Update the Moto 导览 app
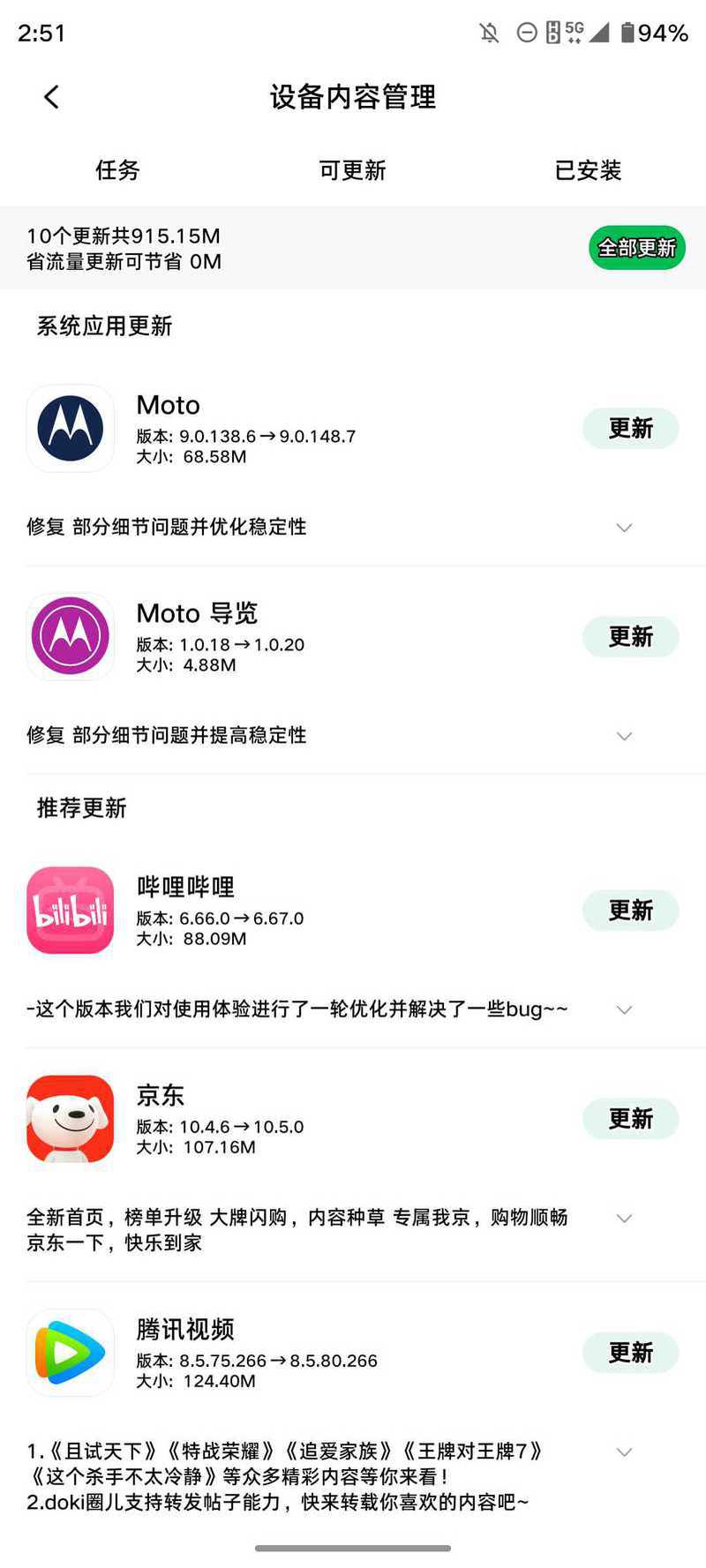 pyautogui.click(x=630, y=637)
